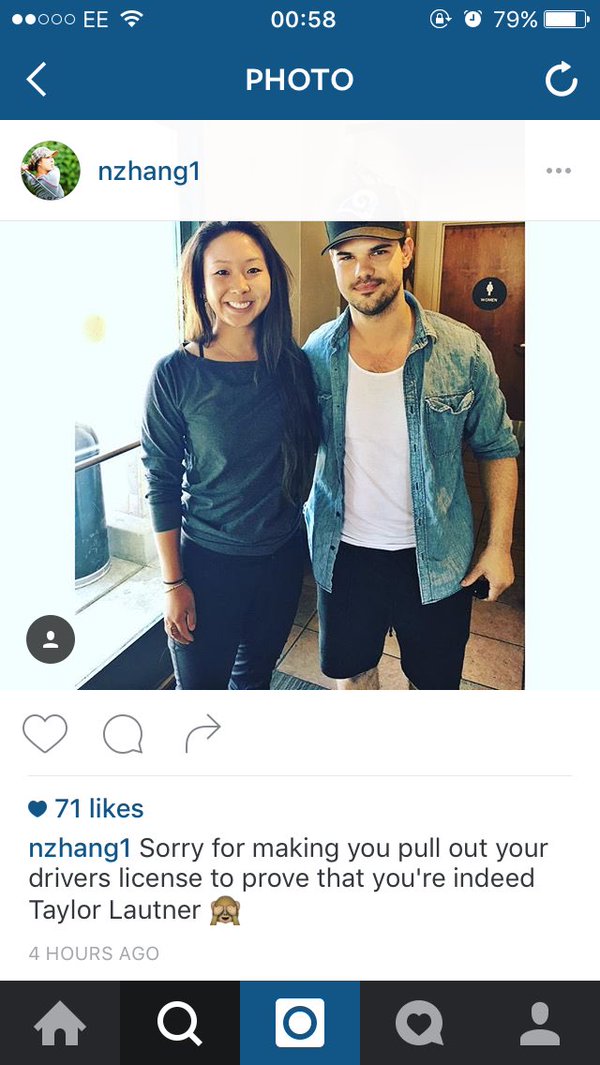
Task: Open nzhang1's profile picture
Action: tap(50, 170)
